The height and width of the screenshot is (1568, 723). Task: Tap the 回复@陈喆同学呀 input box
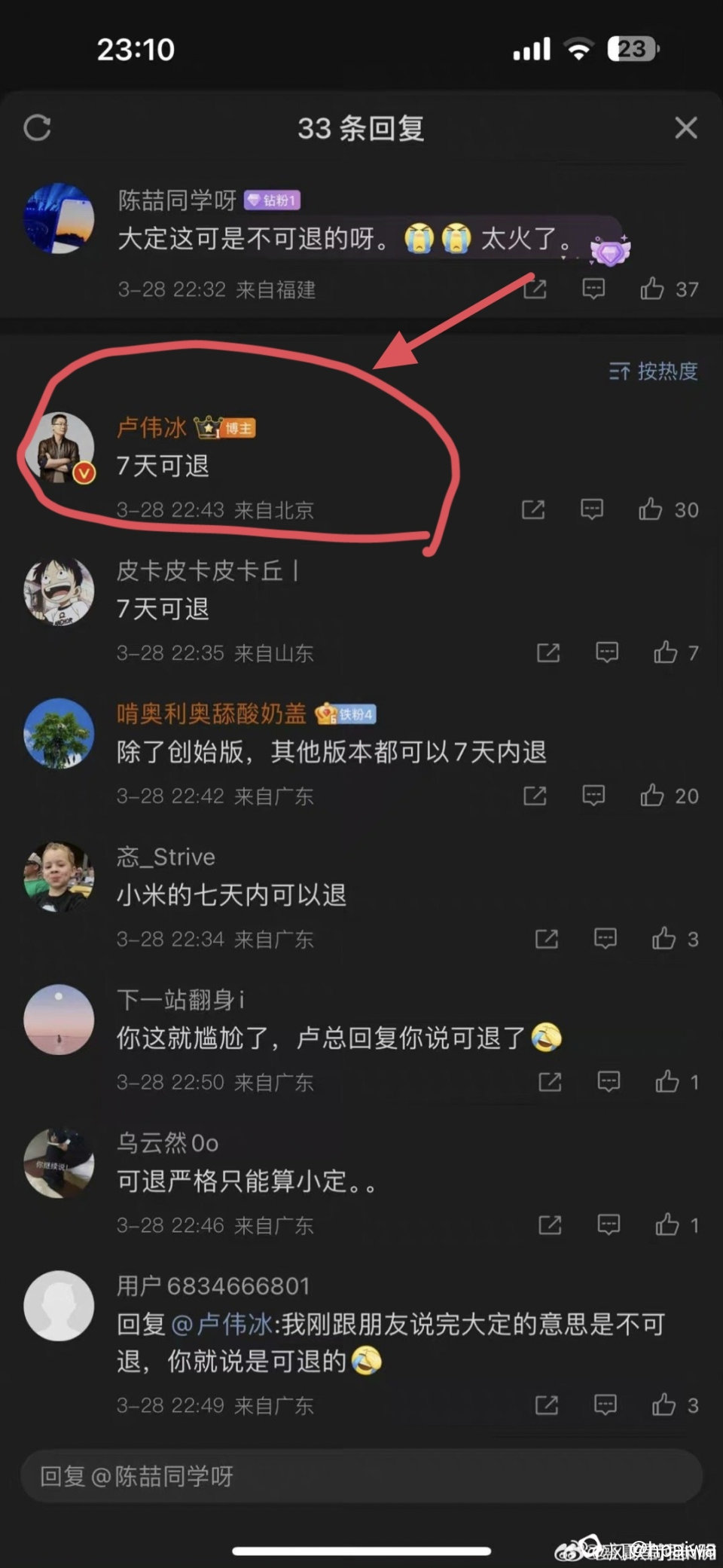coord(361,1477)
